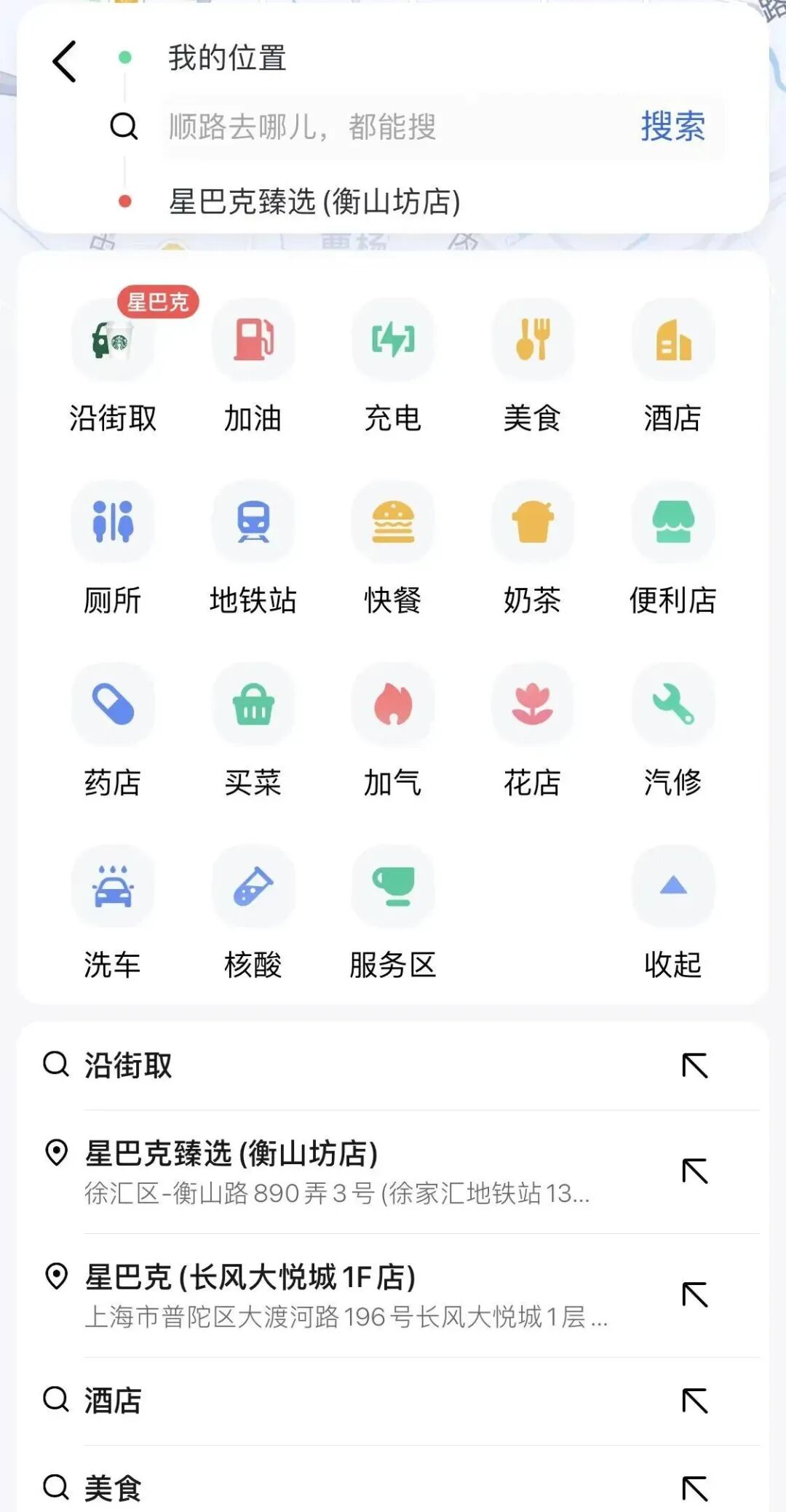Choose the 充电 charging category
The height and width of the screenshot is (1512, 786).
tap(393, 341)
